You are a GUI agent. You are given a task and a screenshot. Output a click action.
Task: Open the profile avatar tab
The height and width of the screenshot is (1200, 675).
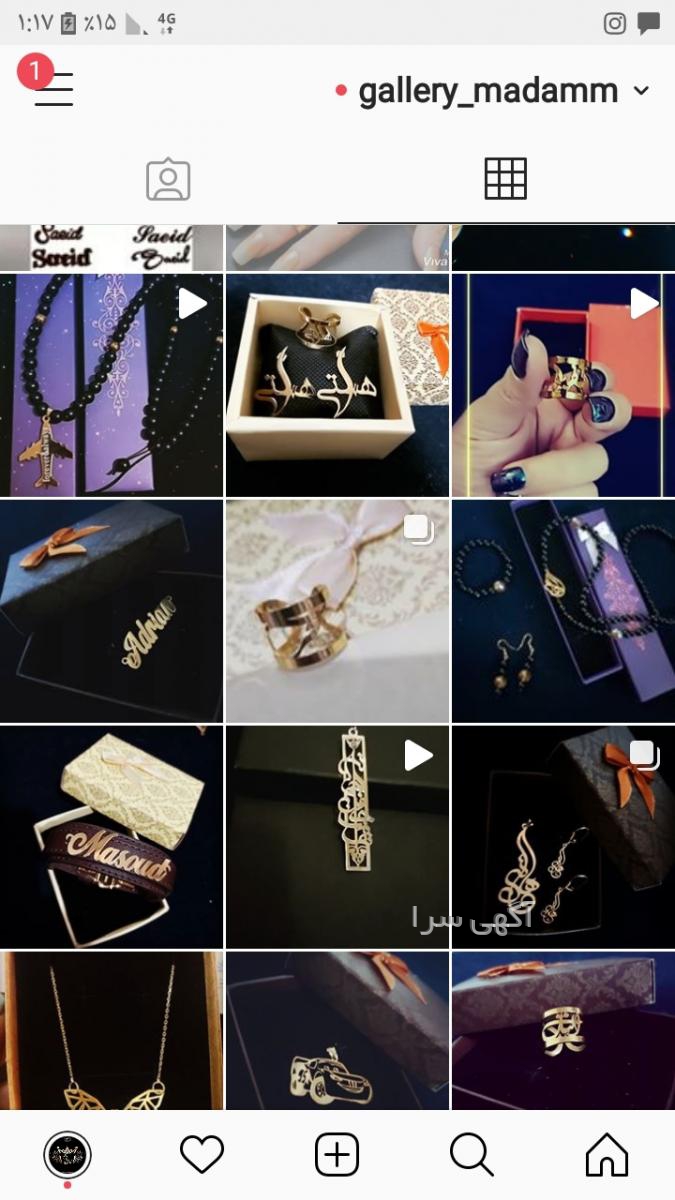(67, 1156)
